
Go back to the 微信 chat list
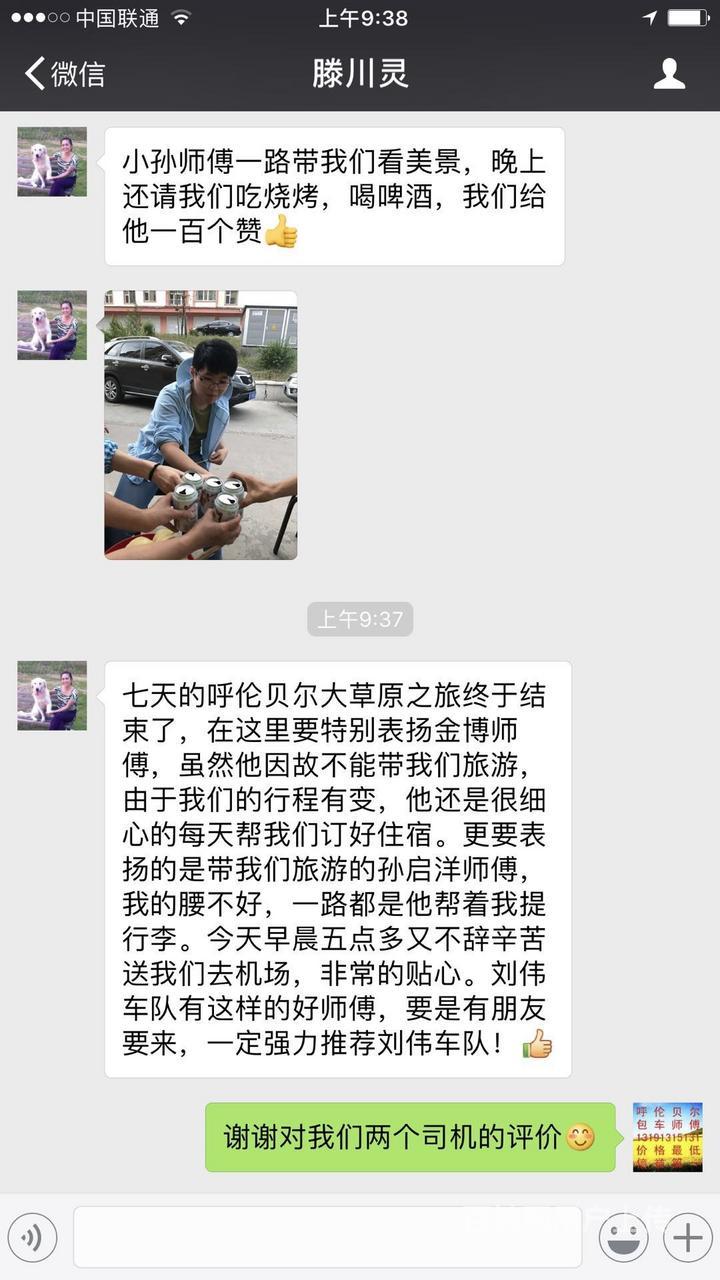65,73
